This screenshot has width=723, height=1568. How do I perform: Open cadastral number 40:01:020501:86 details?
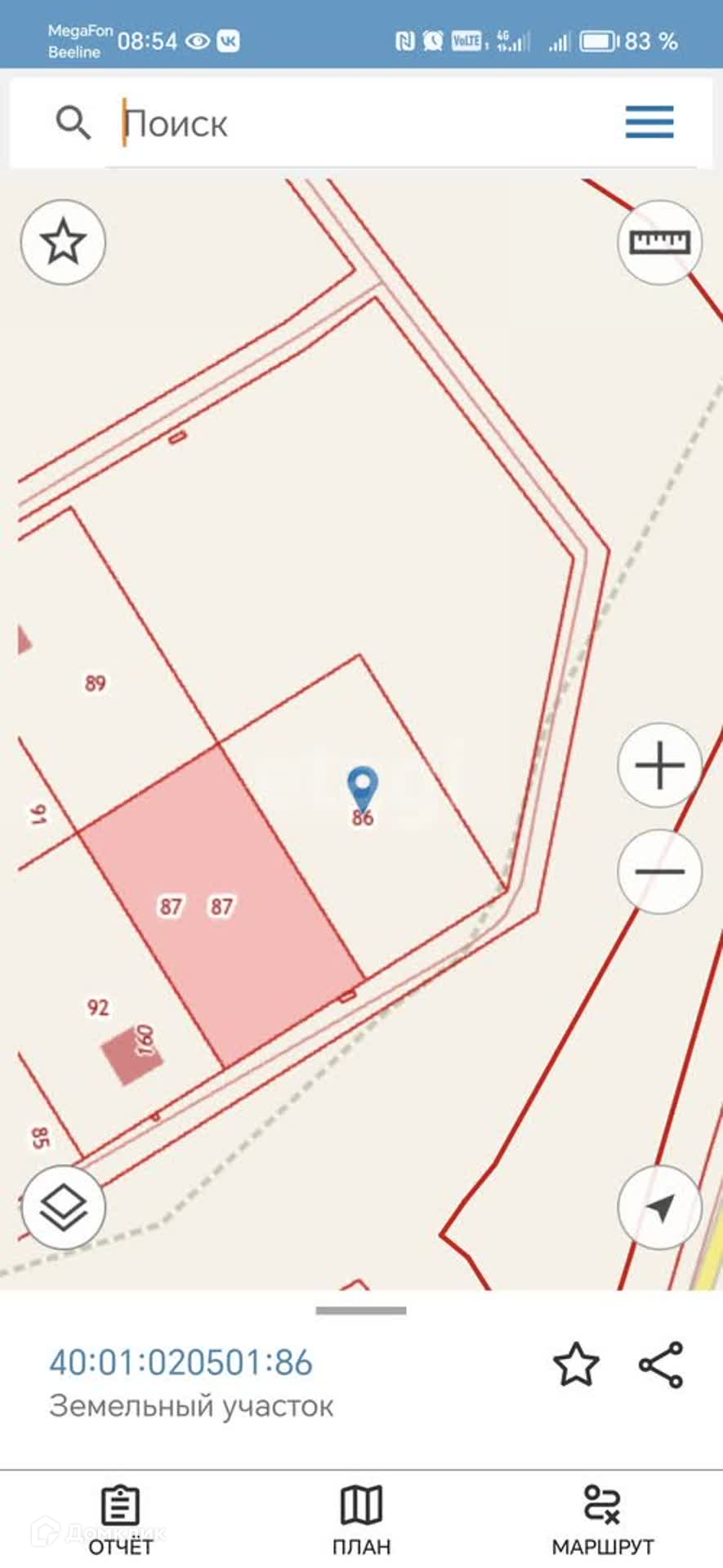click(181, 1362)
